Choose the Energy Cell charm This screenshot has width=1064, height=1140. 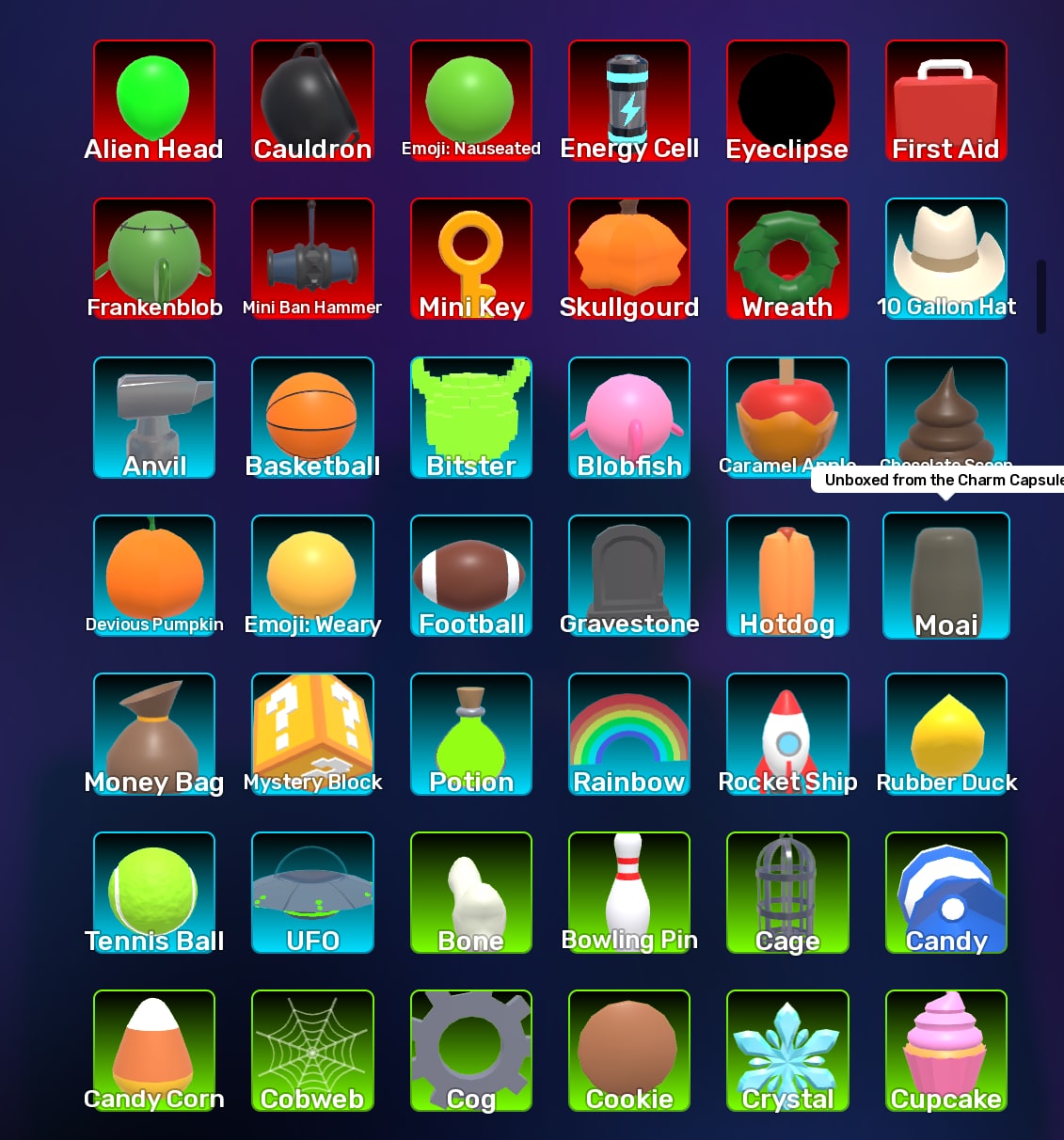coord(629,101)
